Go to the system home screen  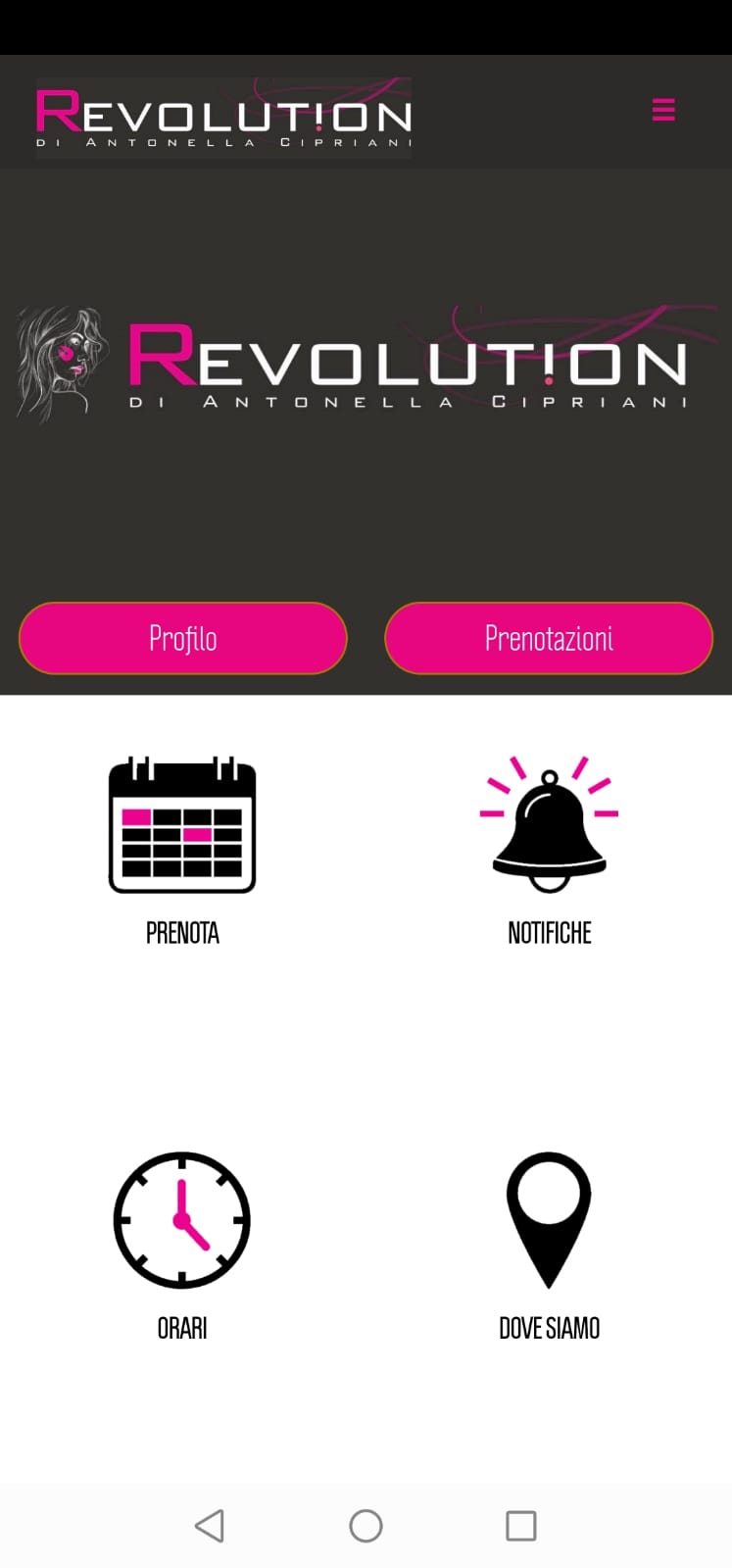coord(366,1526)
